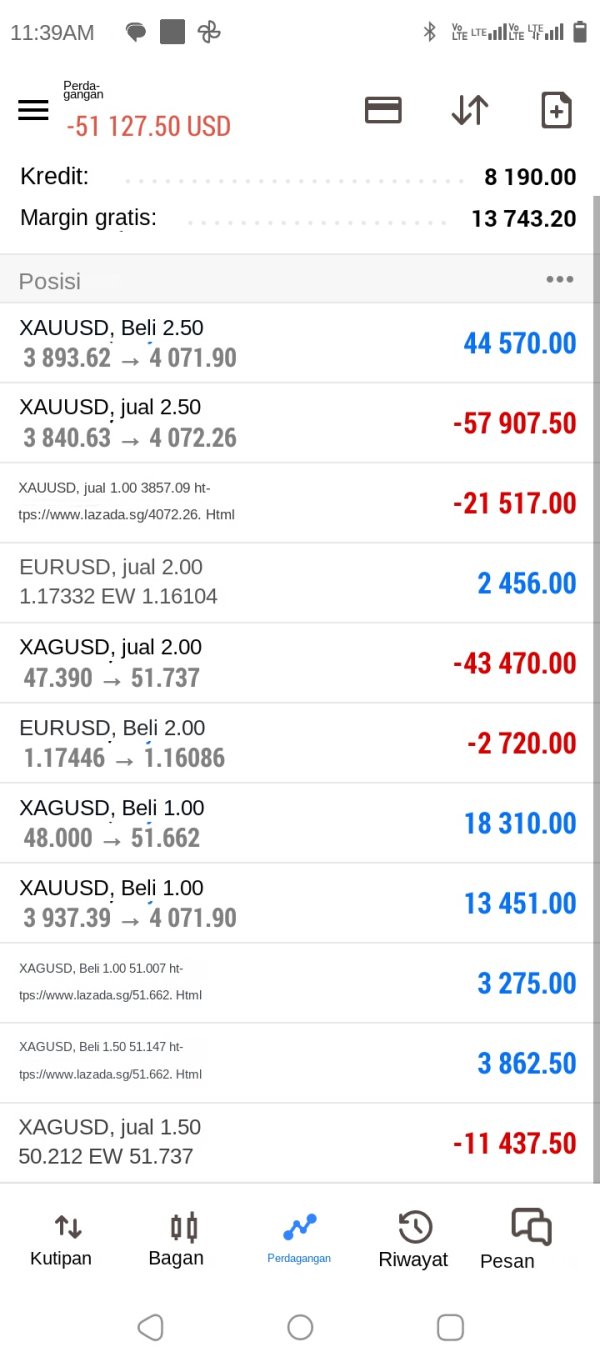600x1367 pixels.
Task: Go to the Riwayat tab
Action: pos(413,1239)
